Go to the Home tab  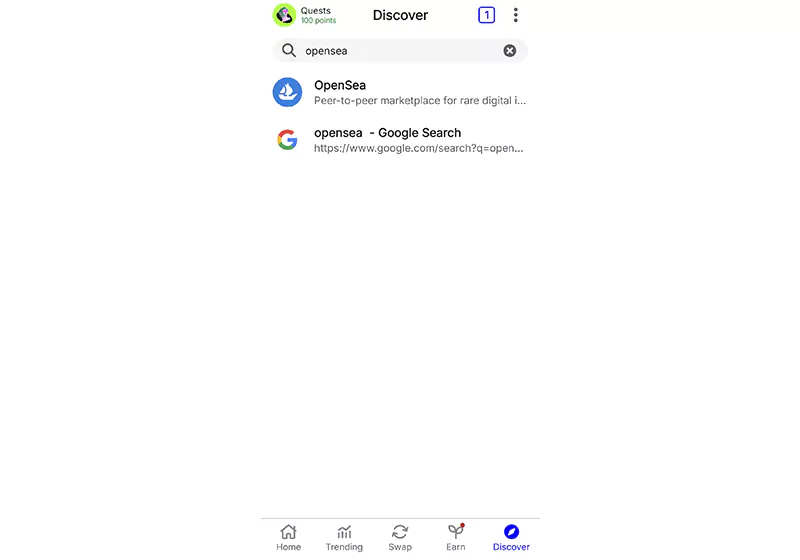tap(288, 537)
